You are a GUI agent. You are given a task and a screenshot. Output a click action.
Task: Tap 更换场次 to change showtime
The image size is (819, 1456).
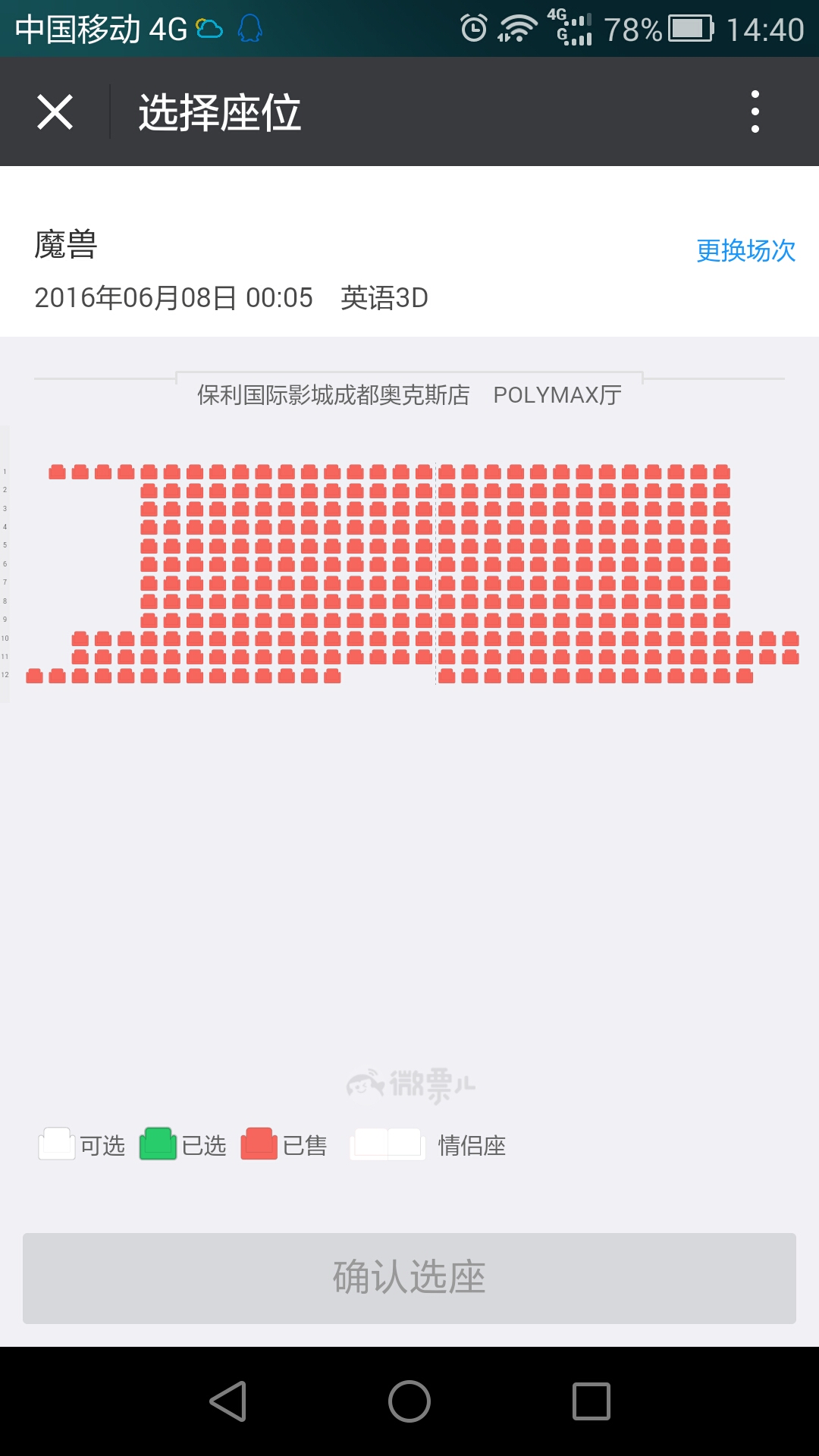[x=745, y=250]
